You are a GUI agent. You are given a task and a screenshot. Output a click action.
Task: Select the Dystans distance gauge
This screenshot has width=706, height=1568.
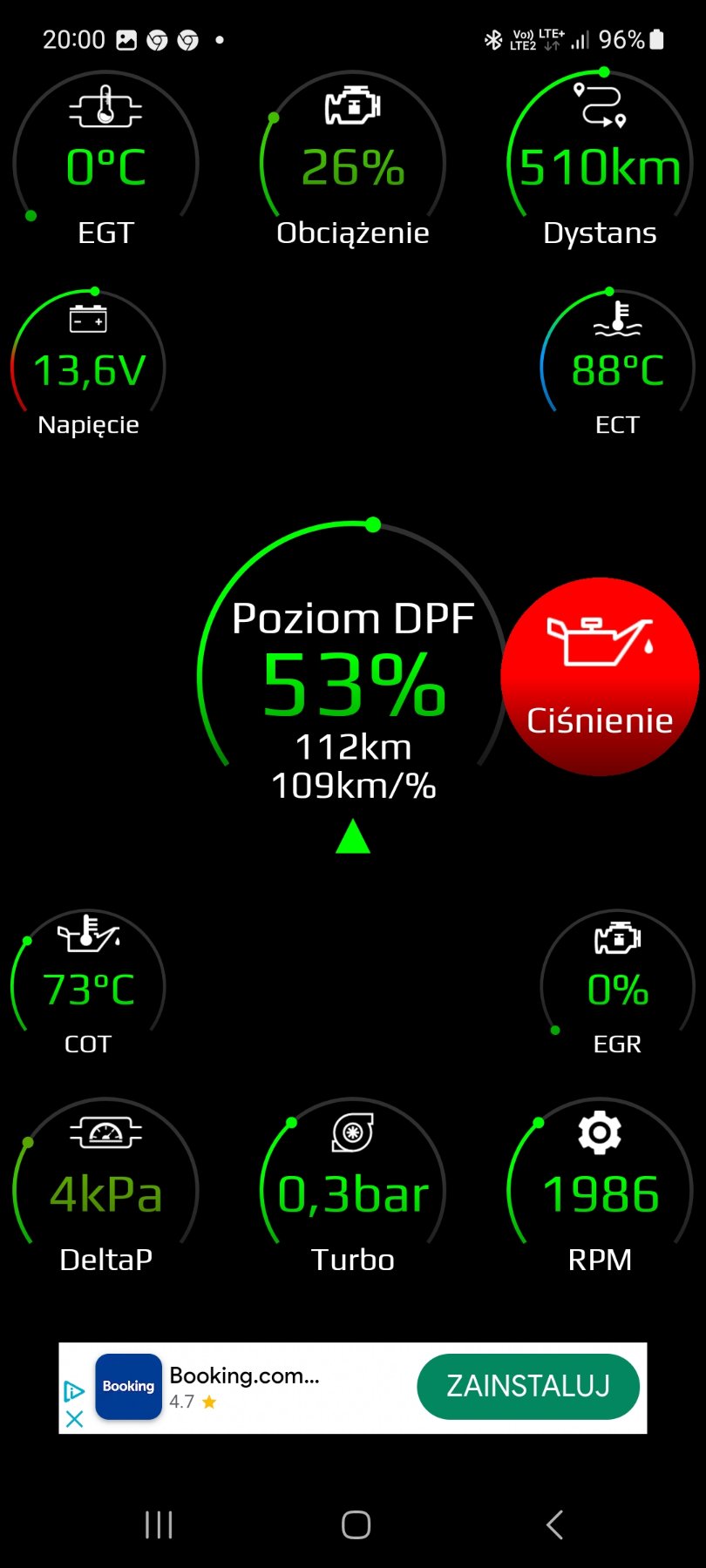click(x=600, y=166)
